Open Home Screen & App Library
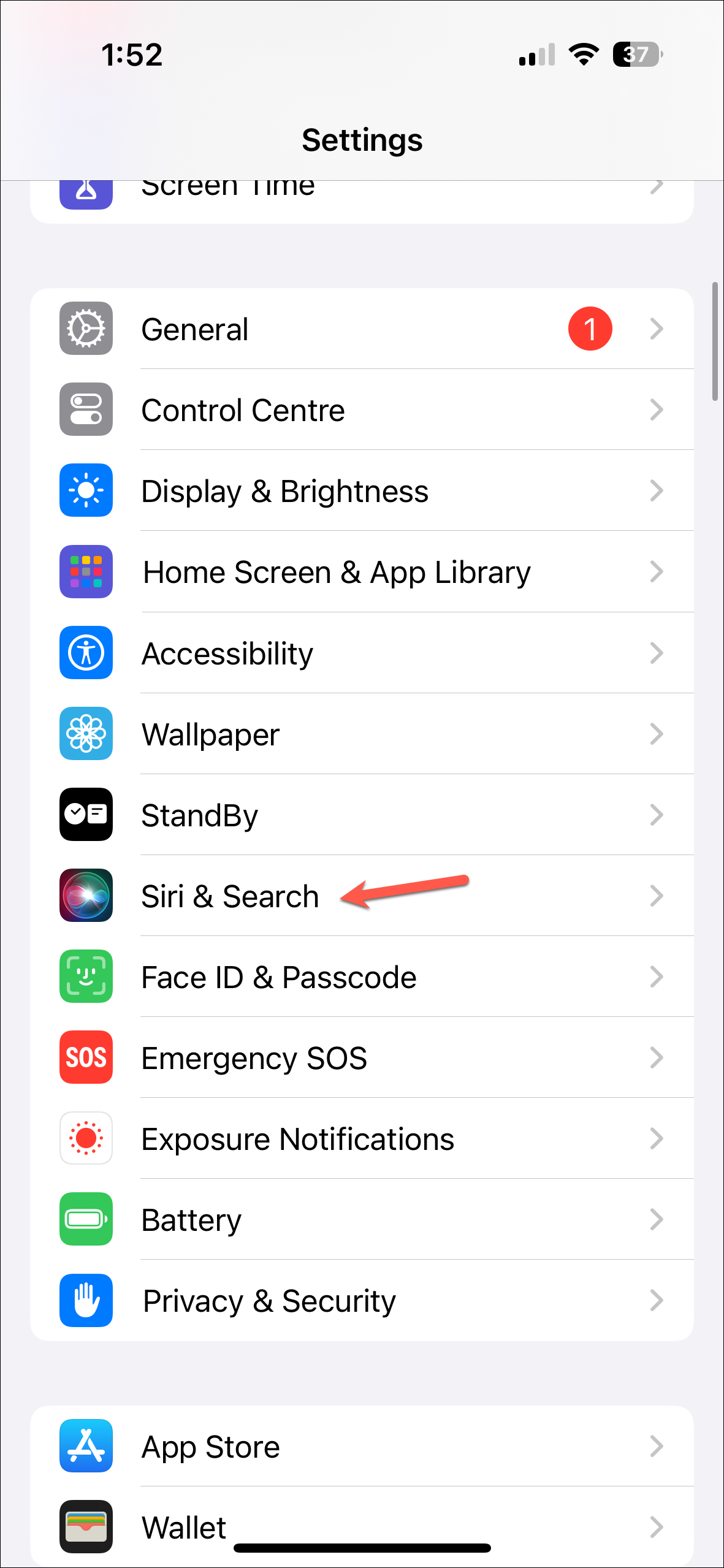Screen dimensions: 724x1568 click(362, 571)
